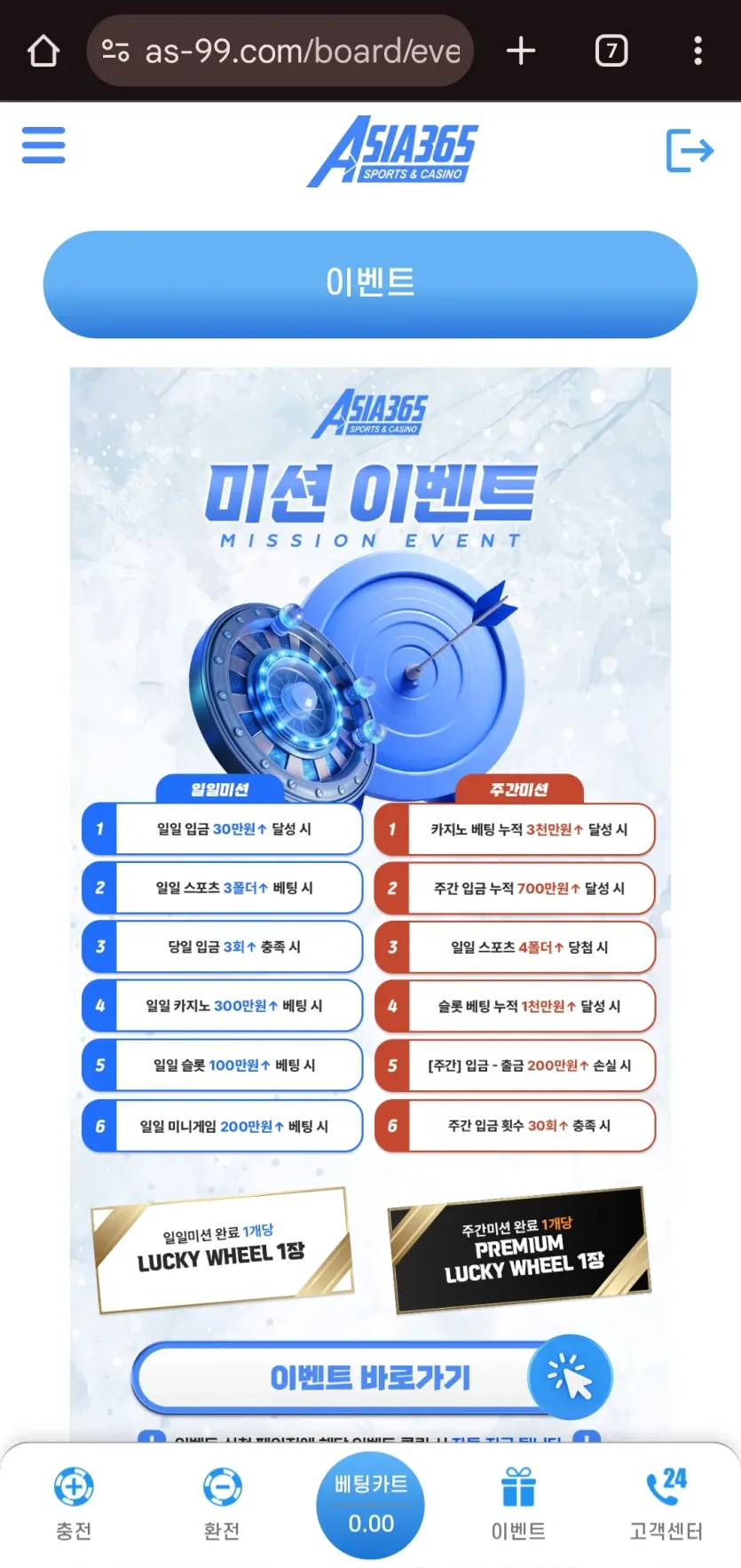Viewport: 741px width, 1568px height.
Task: Go to the browser home page
Action: point(43,51)
